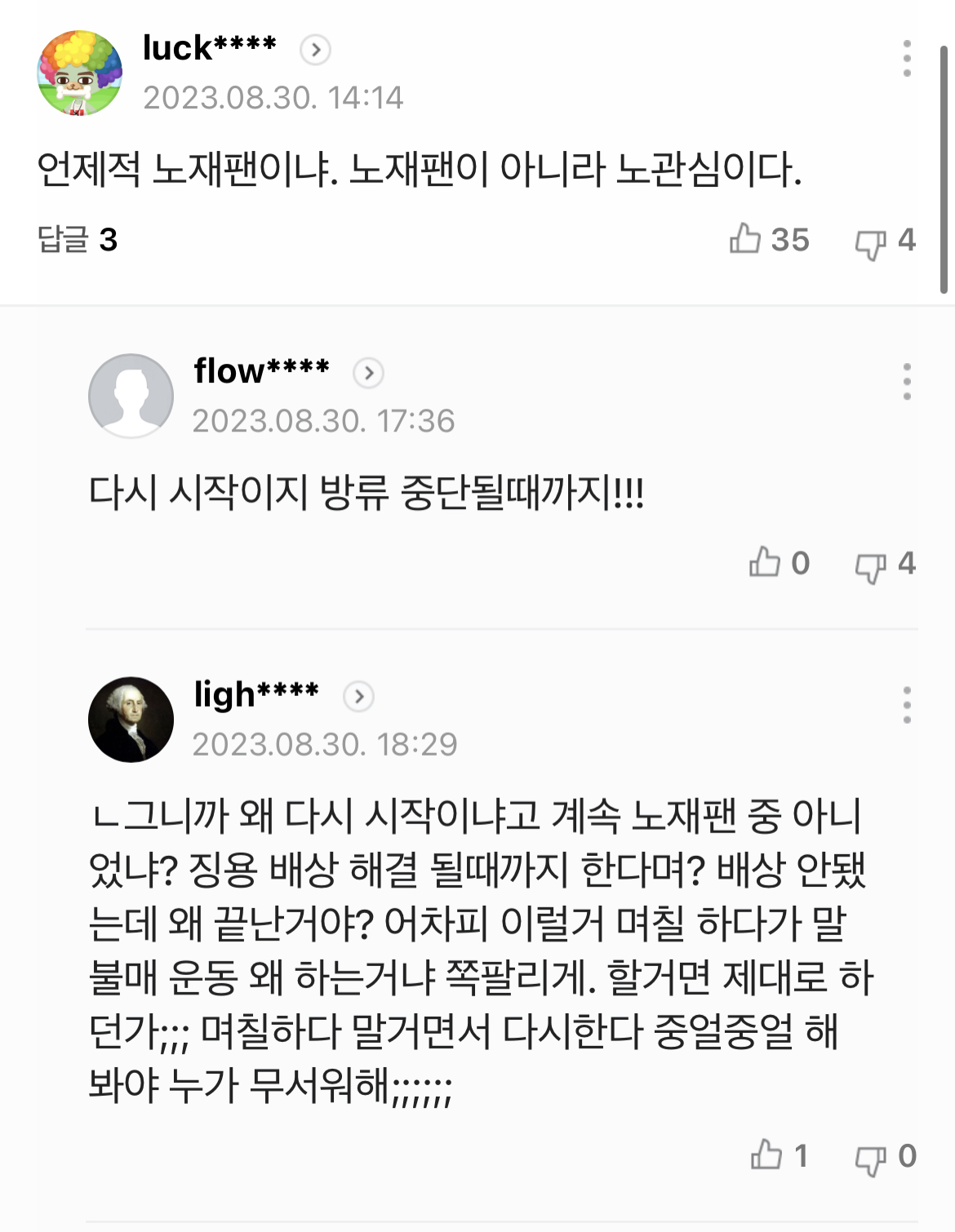Open luck**** profile via the chevron
Screen dimensions: 955x1232
coord(315,51)
